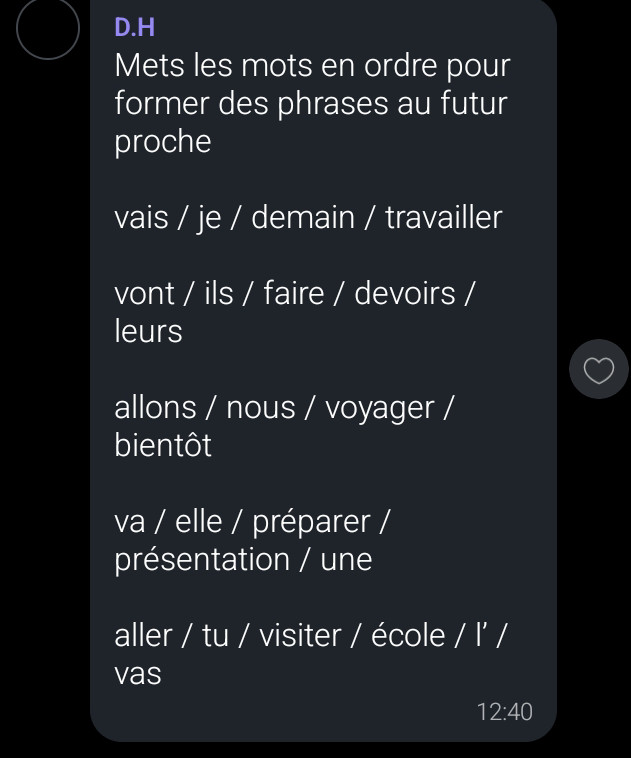Tap the sender name D.H
Screen dimensions: 631x758
(x=134, y=27)
